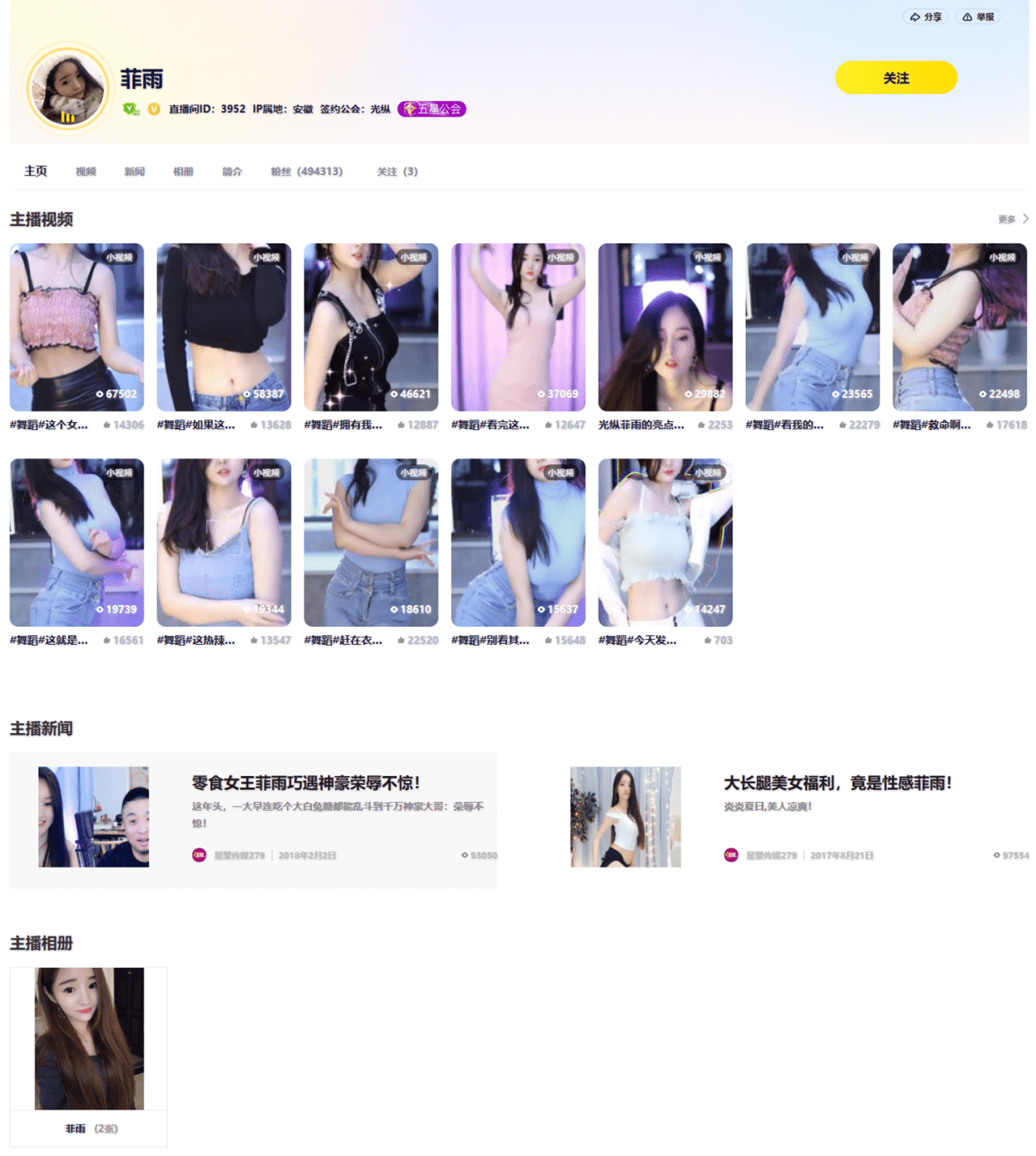Switch to the 新闻 tab
Image resolution: width=1036 pixels, height=1156 pixels.
[135, 172]
